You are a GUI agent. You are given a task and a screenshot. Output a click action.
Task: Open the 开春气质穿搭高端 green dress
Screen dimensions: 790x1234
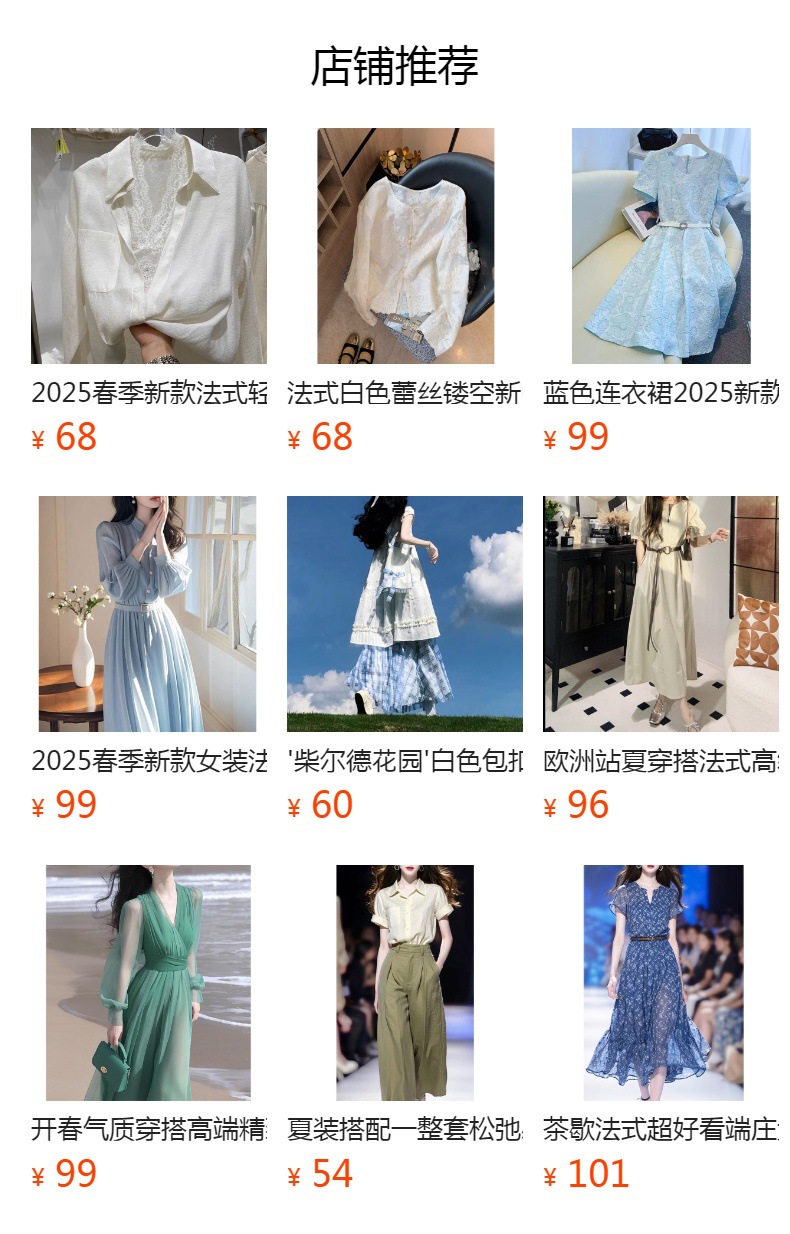149,982
